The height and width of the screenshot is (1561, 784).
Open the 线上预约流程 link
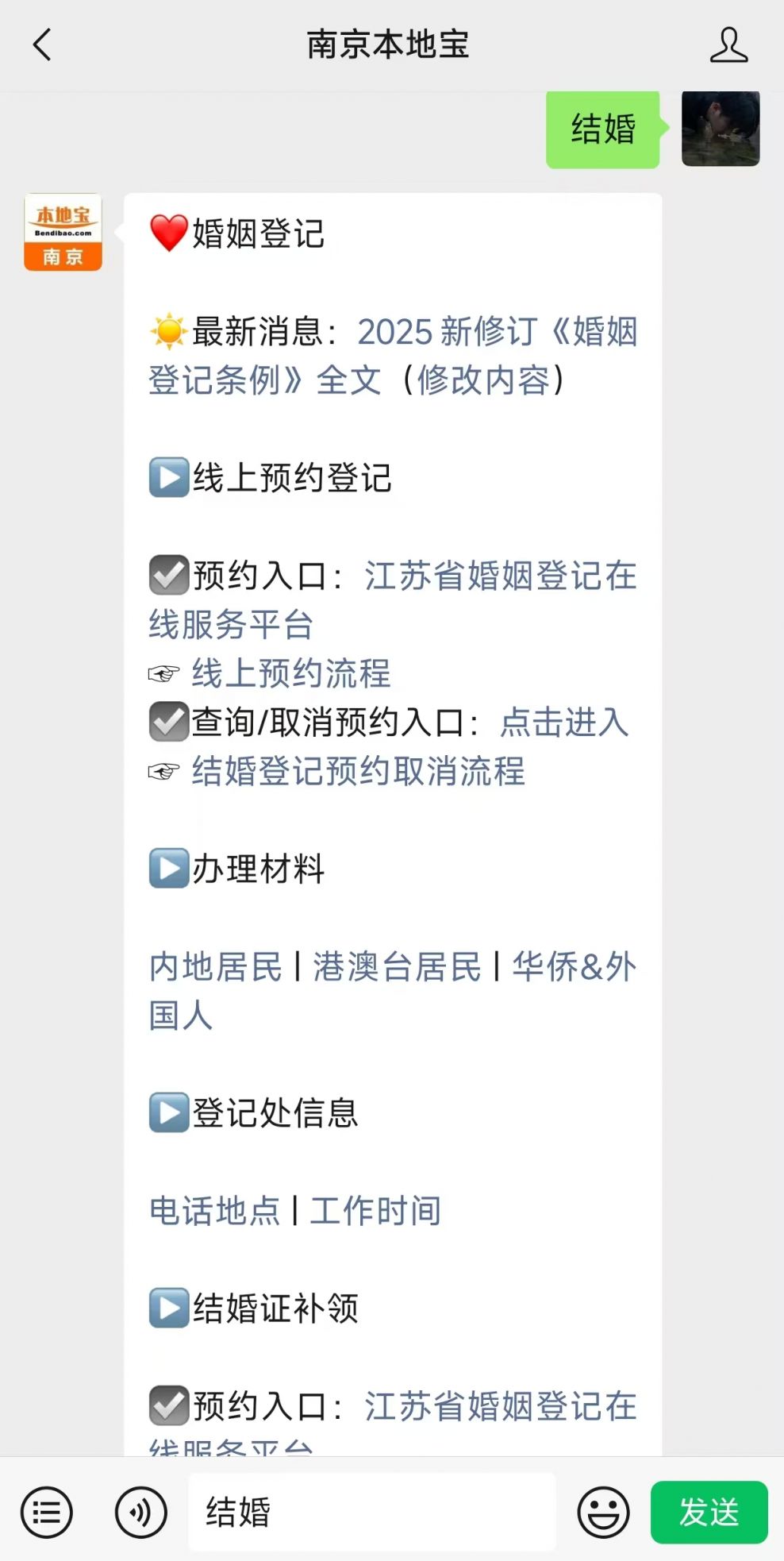[x=290, y=673]
